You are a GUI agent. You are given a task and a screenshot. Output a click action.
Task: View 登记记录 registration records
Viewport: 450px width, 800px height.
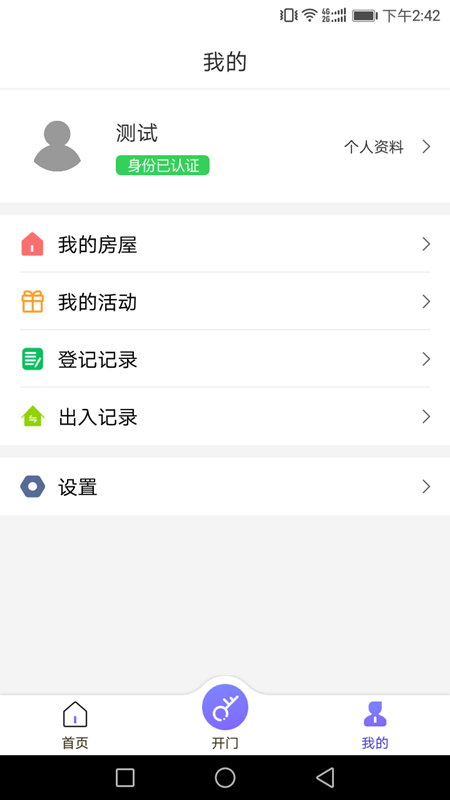click(x=225, y=359)
